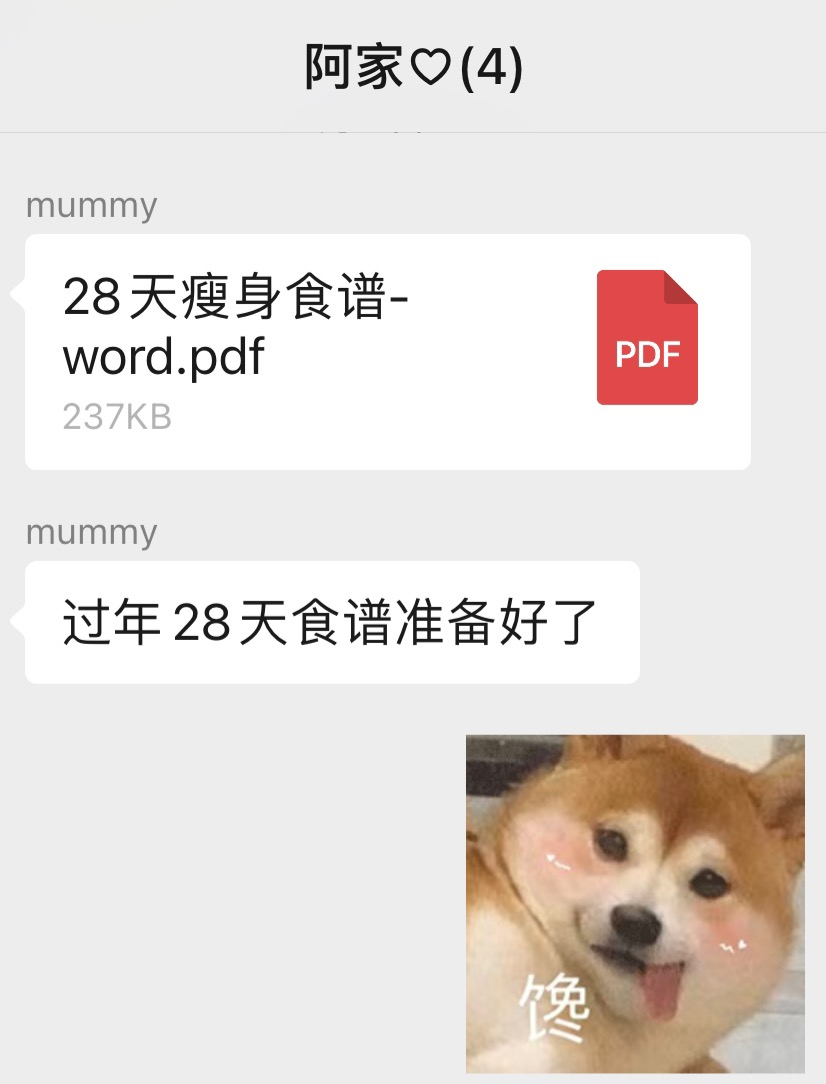This screenshot has width=826, height=1084.
Task: Open the 28天瘦身食谱-word.pdf file message
Action: pos(387,351)
